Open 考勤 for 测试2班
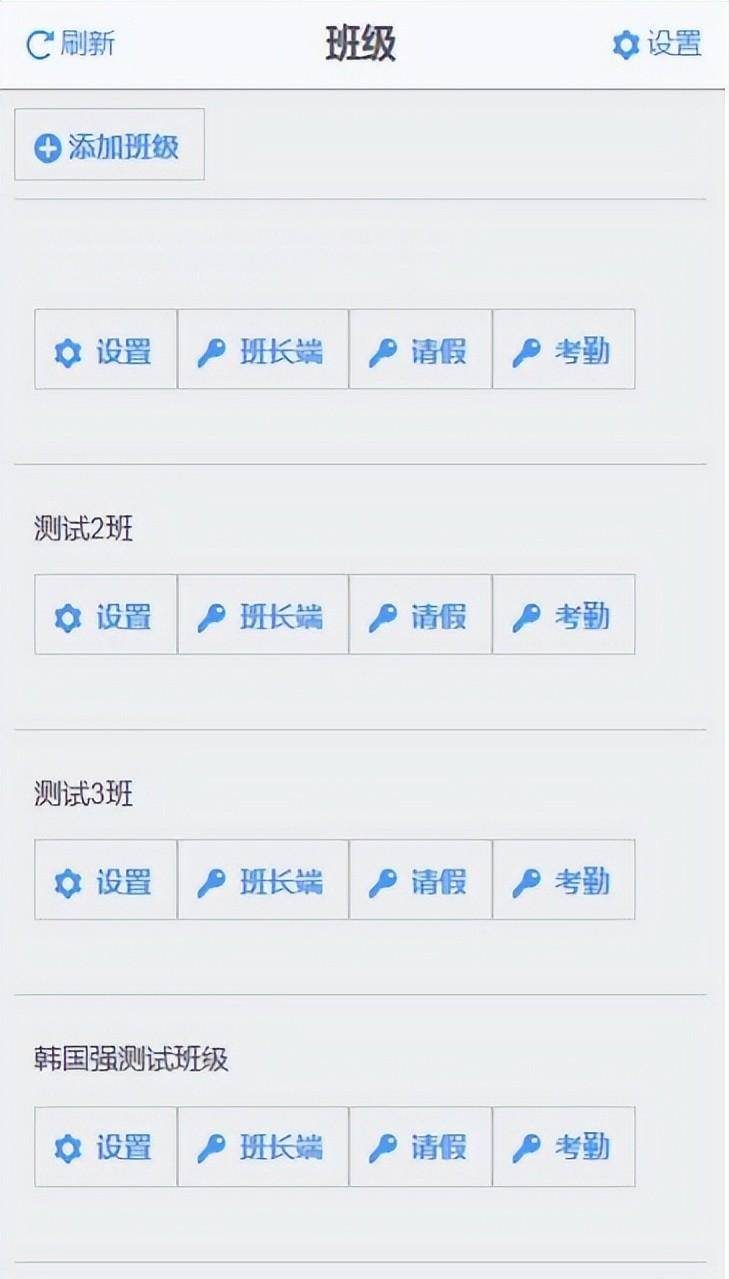Screen dimensions: 729x1279 563,614
